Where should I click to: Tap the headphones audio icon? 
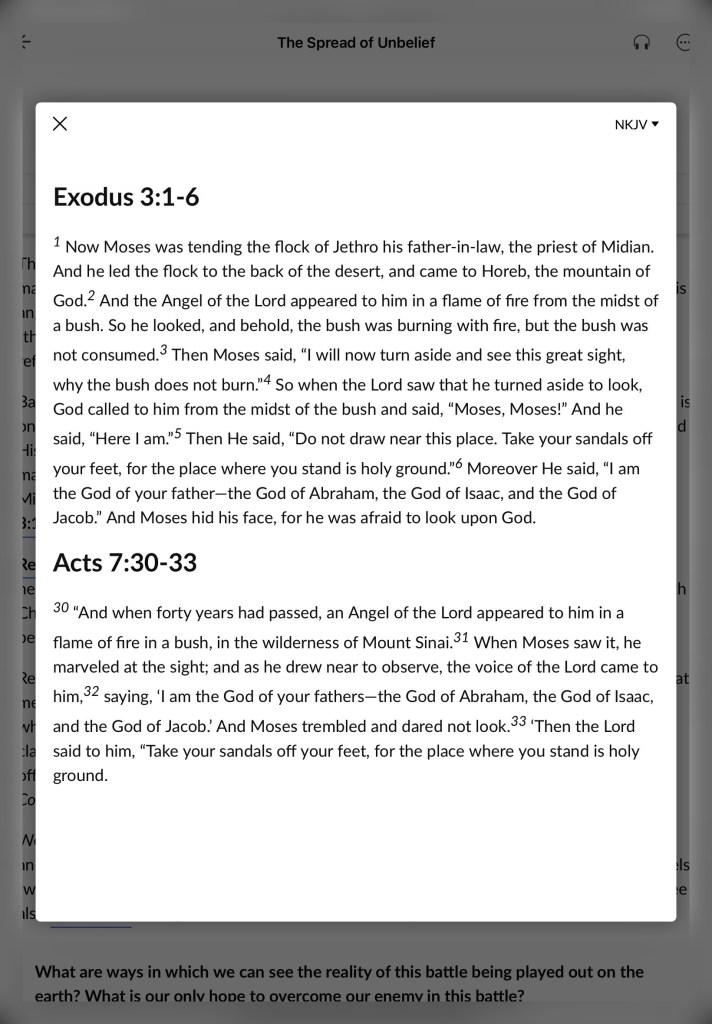pos(642,42)
